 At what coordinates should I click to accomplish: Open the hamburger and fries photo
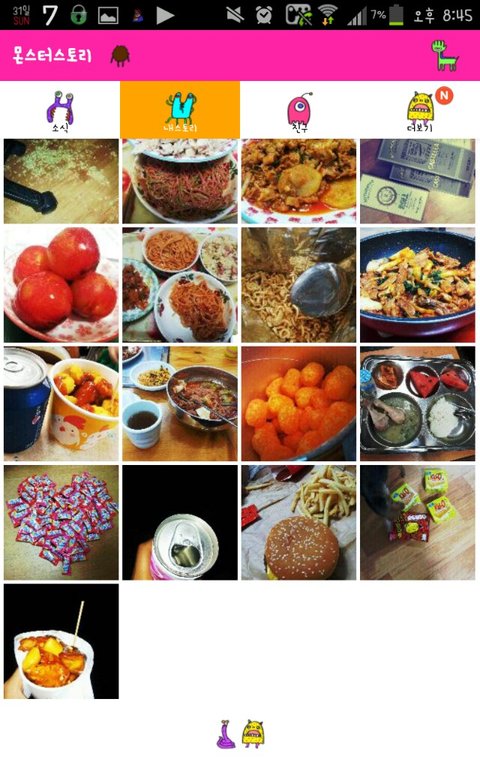click(299, 523)
